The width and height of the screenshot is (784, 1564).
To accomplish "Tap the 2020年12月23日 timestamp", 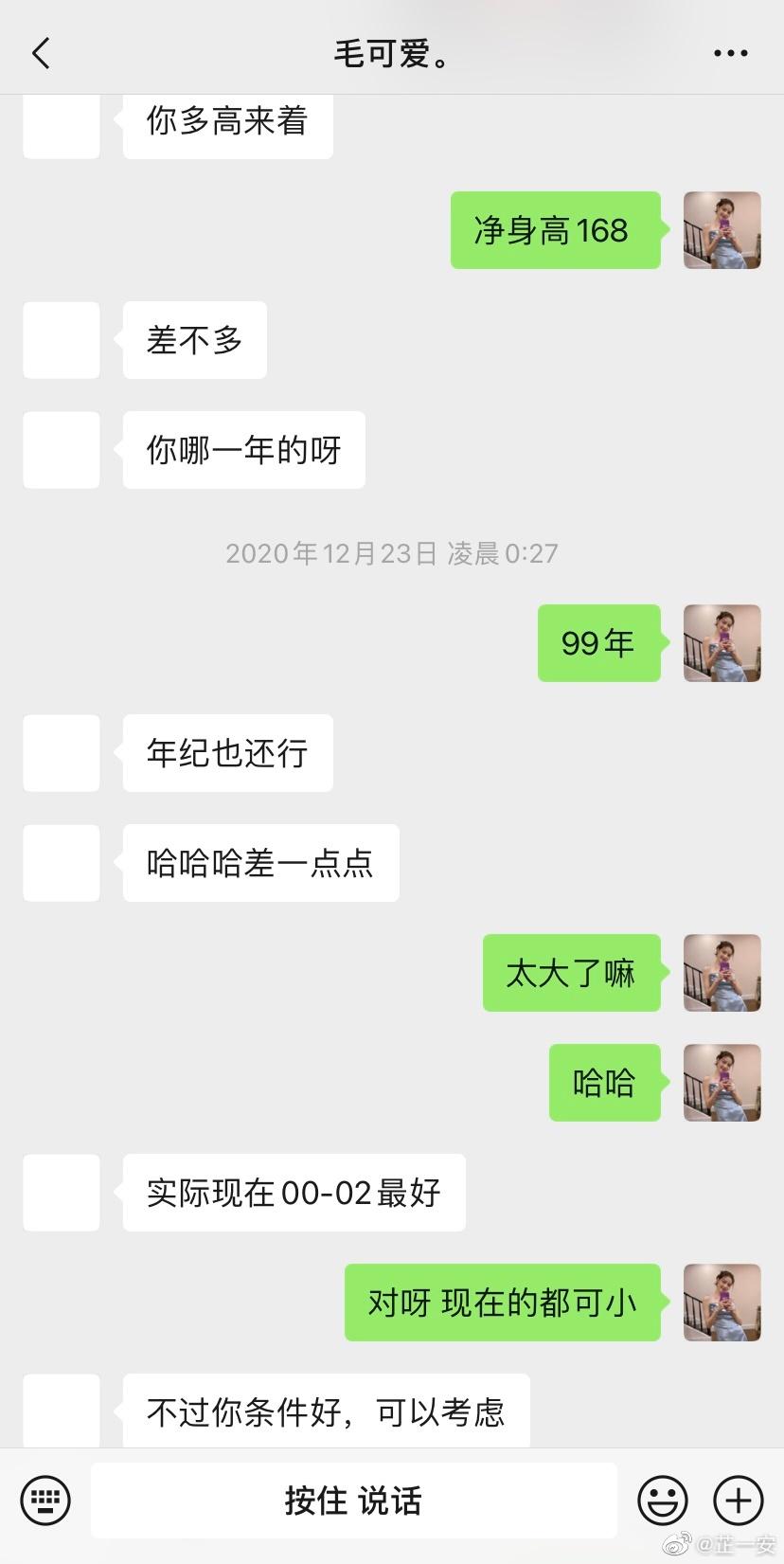I will pyautogui.click(x=391, y=552).
